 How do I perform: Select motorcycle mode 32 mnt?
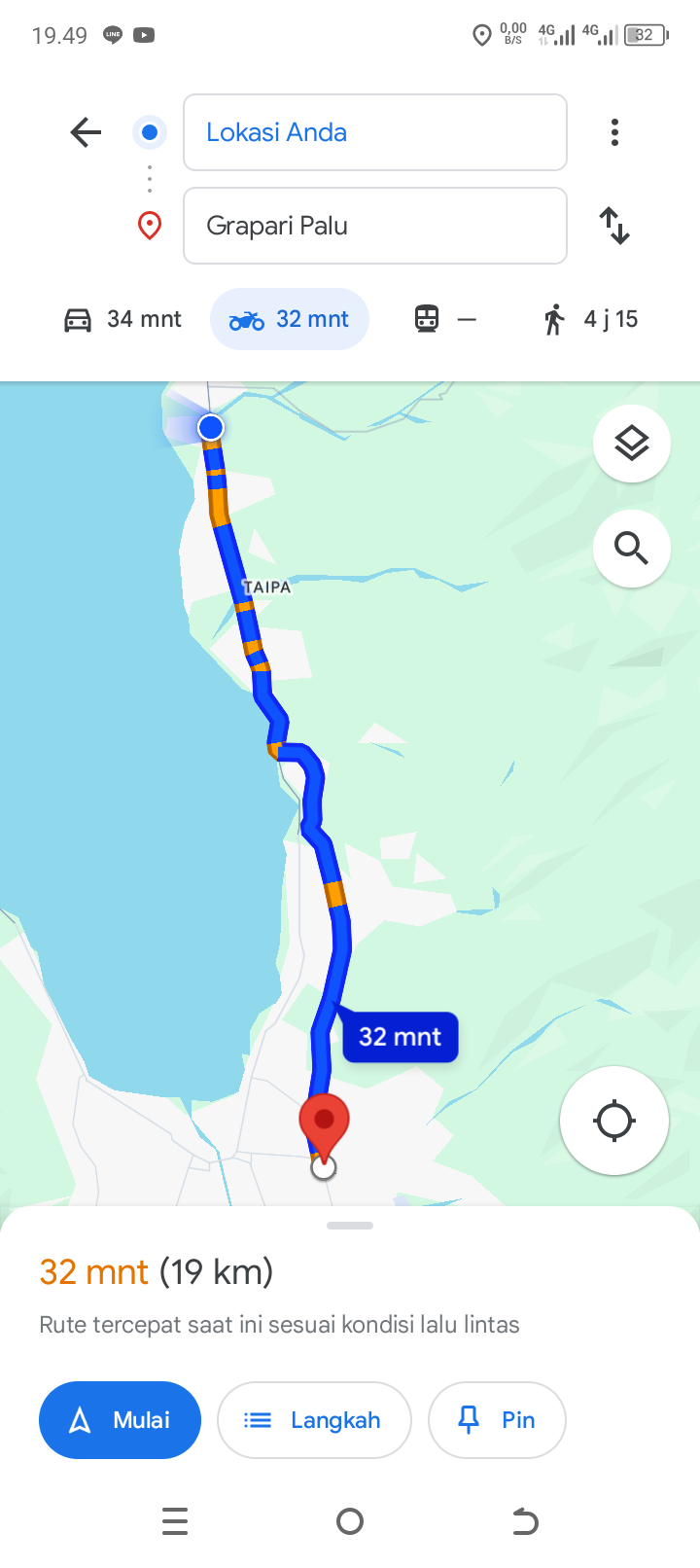point(290,319)
